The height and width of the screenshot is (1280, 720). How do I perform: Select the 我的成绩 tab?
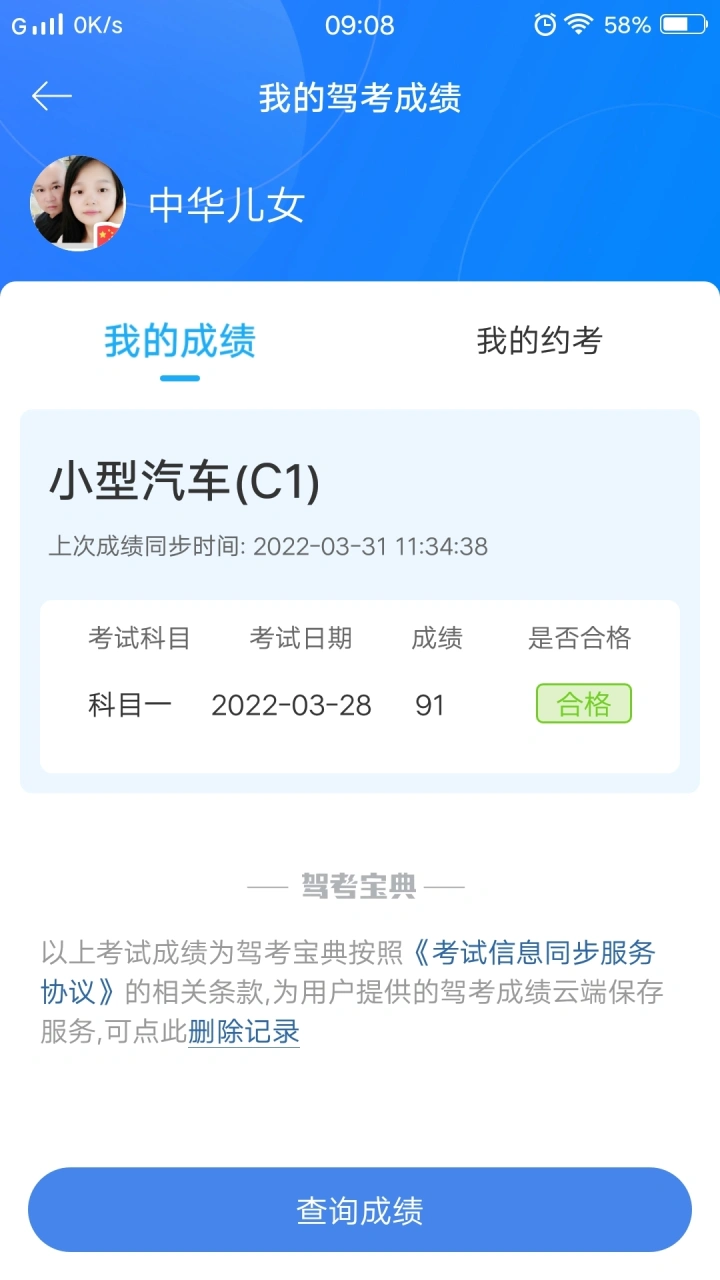coord(180,341)
